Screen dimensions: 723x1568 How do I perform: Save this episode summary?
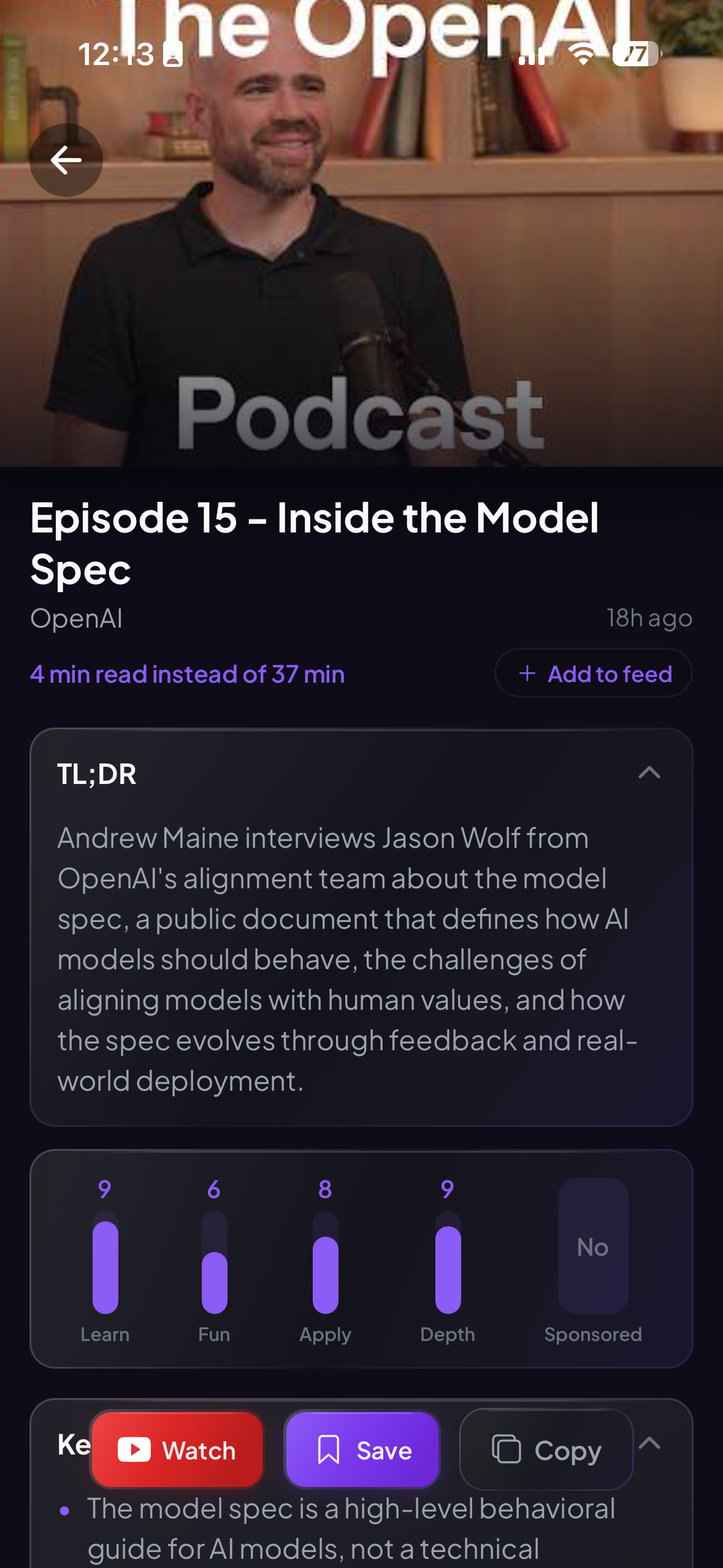point(362,1450)
